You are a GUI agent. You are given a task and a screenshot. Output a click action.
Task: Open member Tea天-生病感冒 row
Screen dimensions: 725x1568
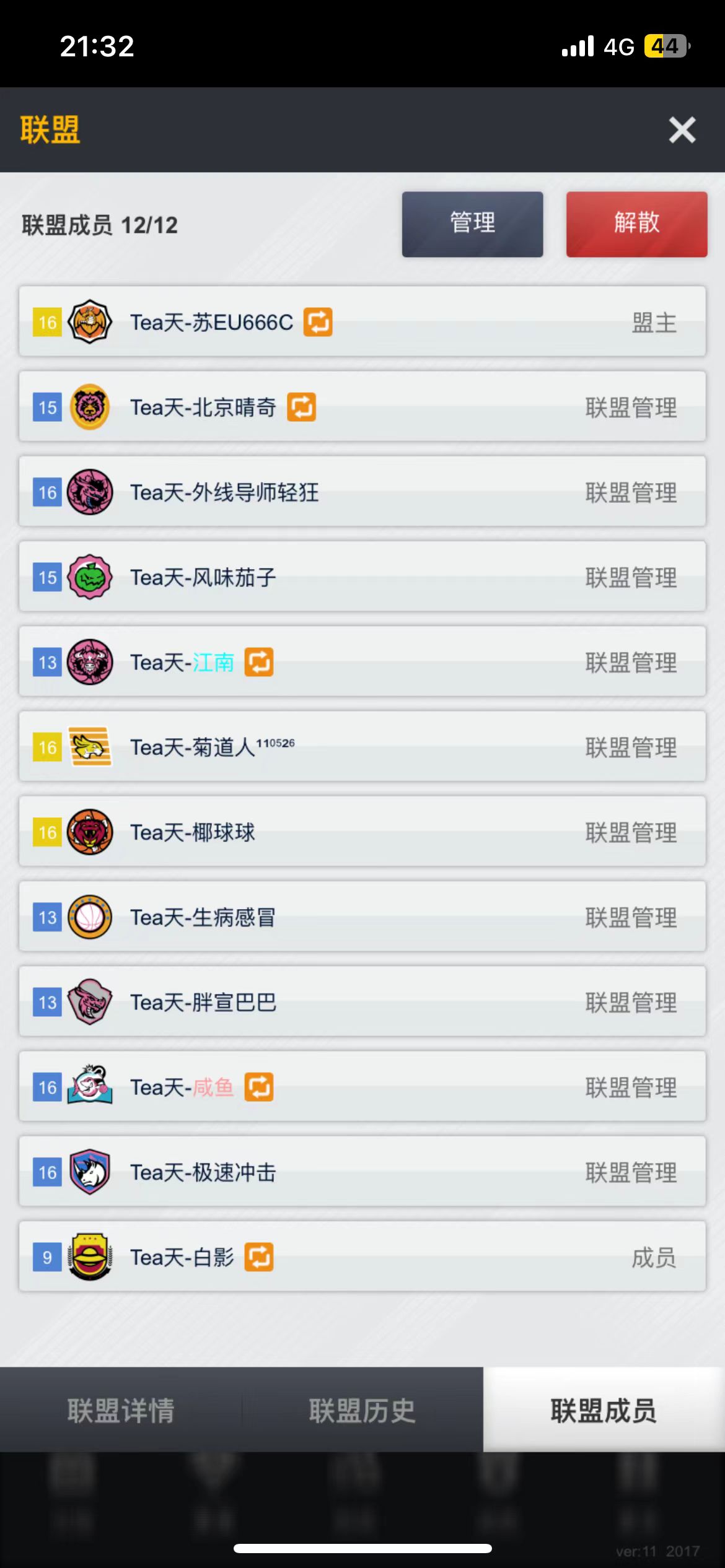click(x=362, y=917)
